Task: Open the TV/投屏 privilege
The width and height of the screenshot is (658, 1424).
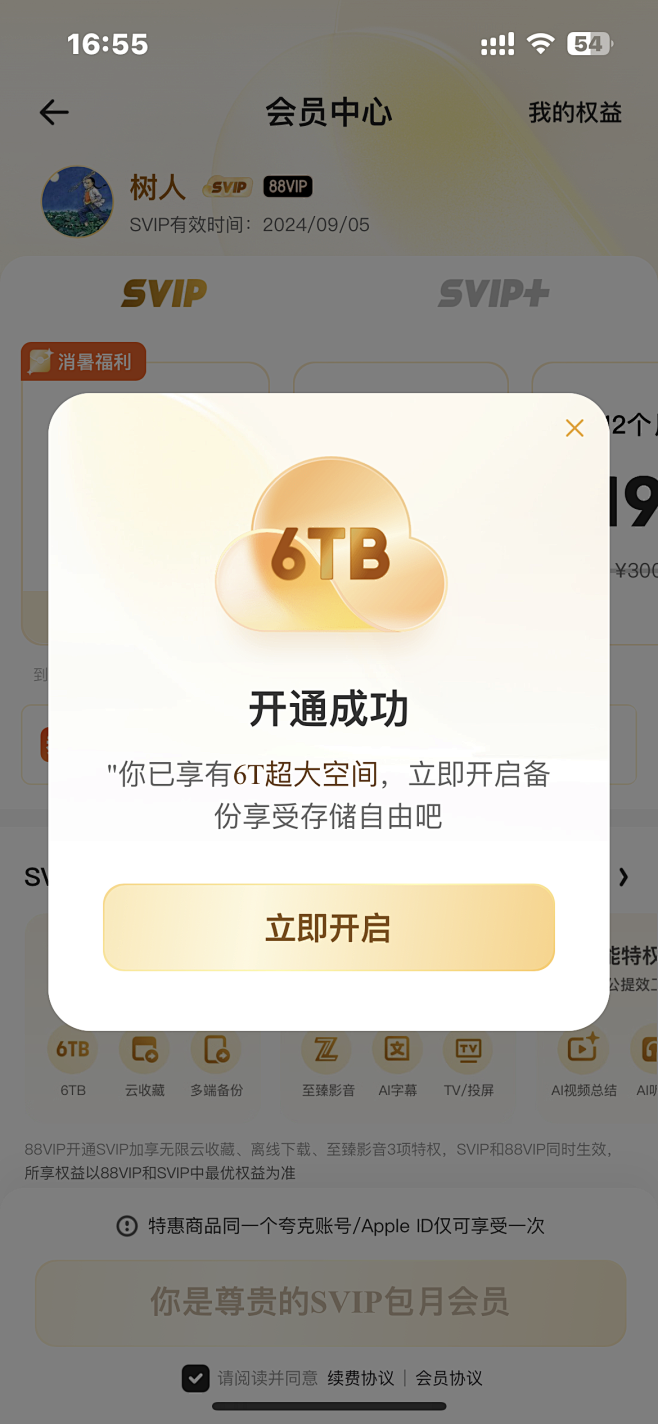Action: (x=468, y=1052)
